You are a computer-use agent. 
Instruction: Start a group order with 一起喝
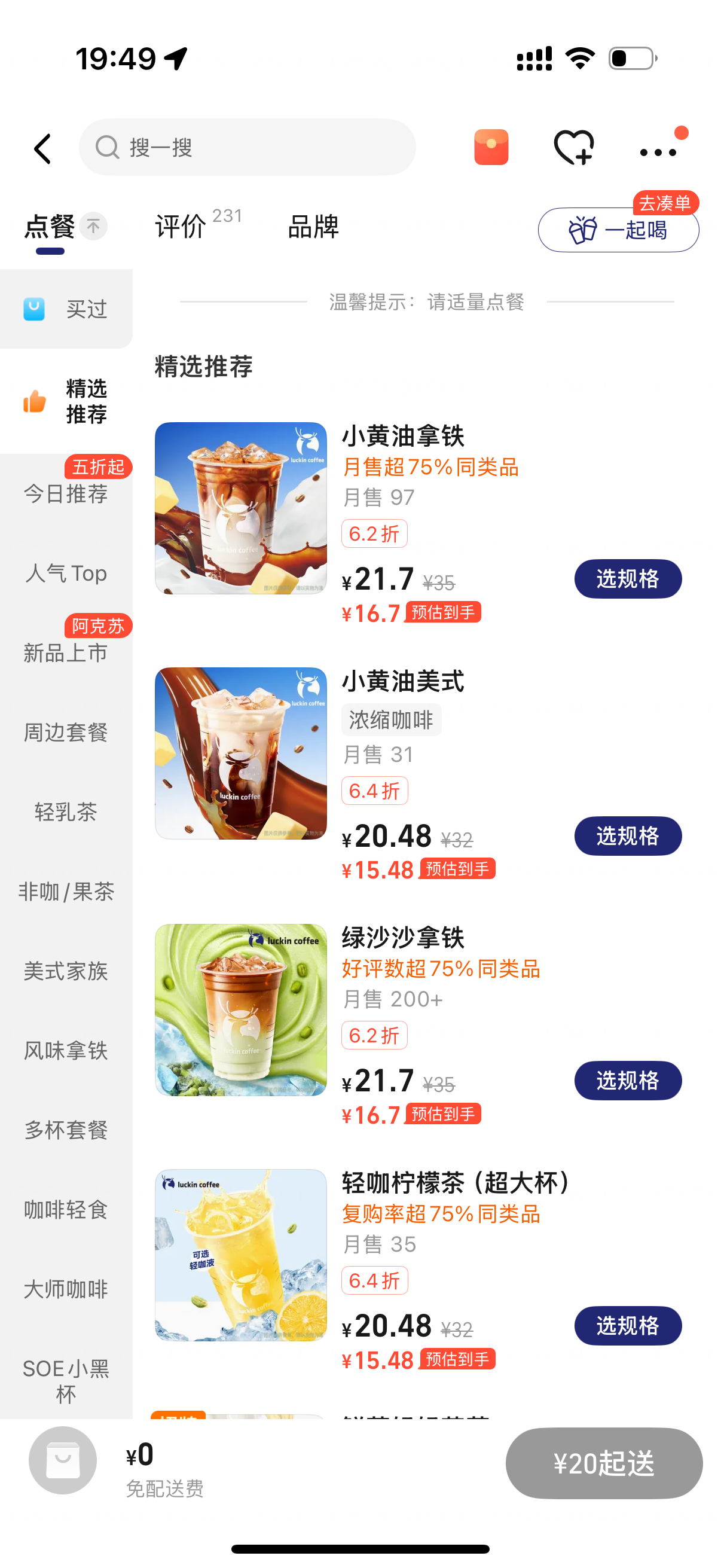618,230
